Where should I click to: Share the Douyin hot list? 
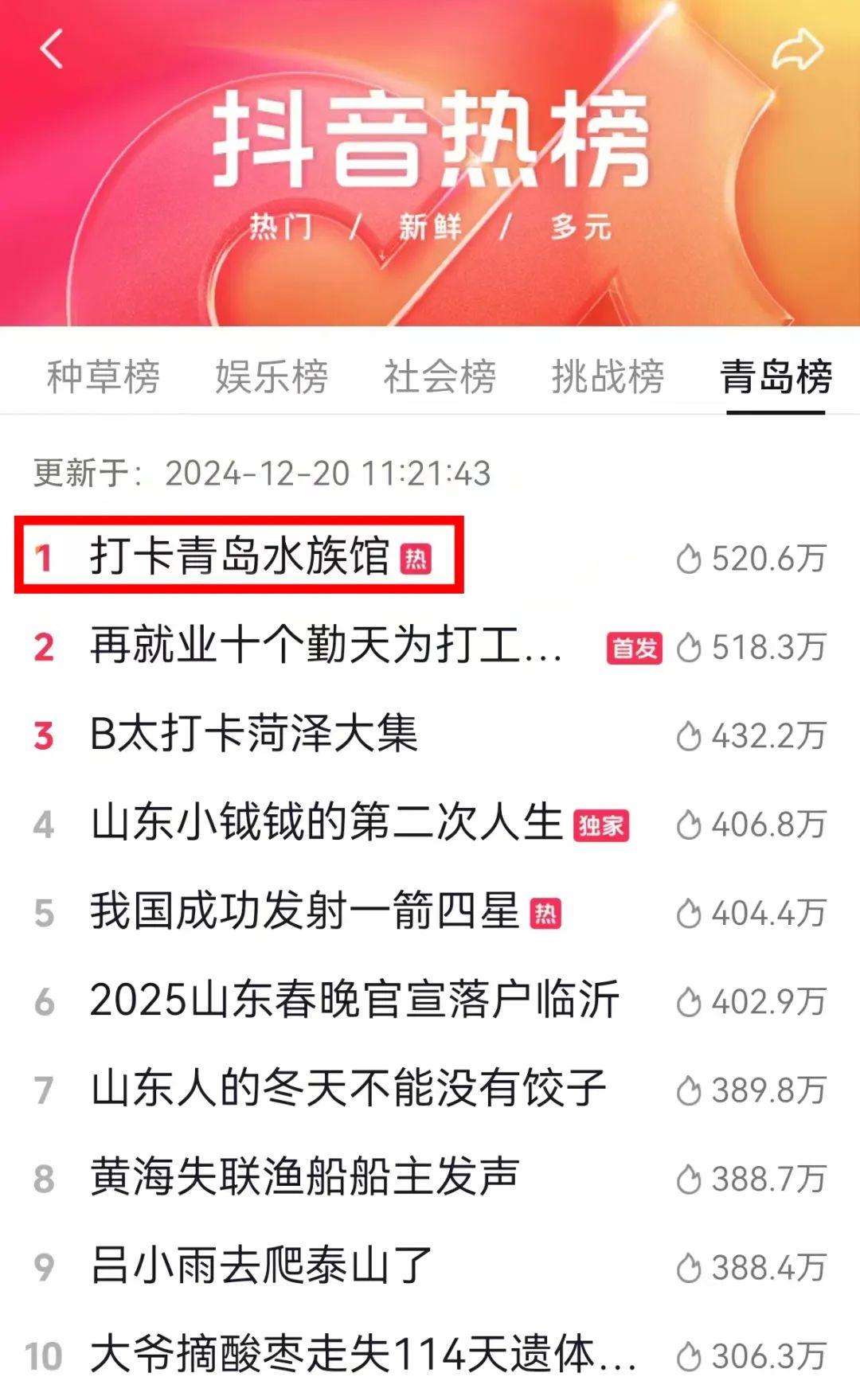pyautogui.click(x=797, y=49)
